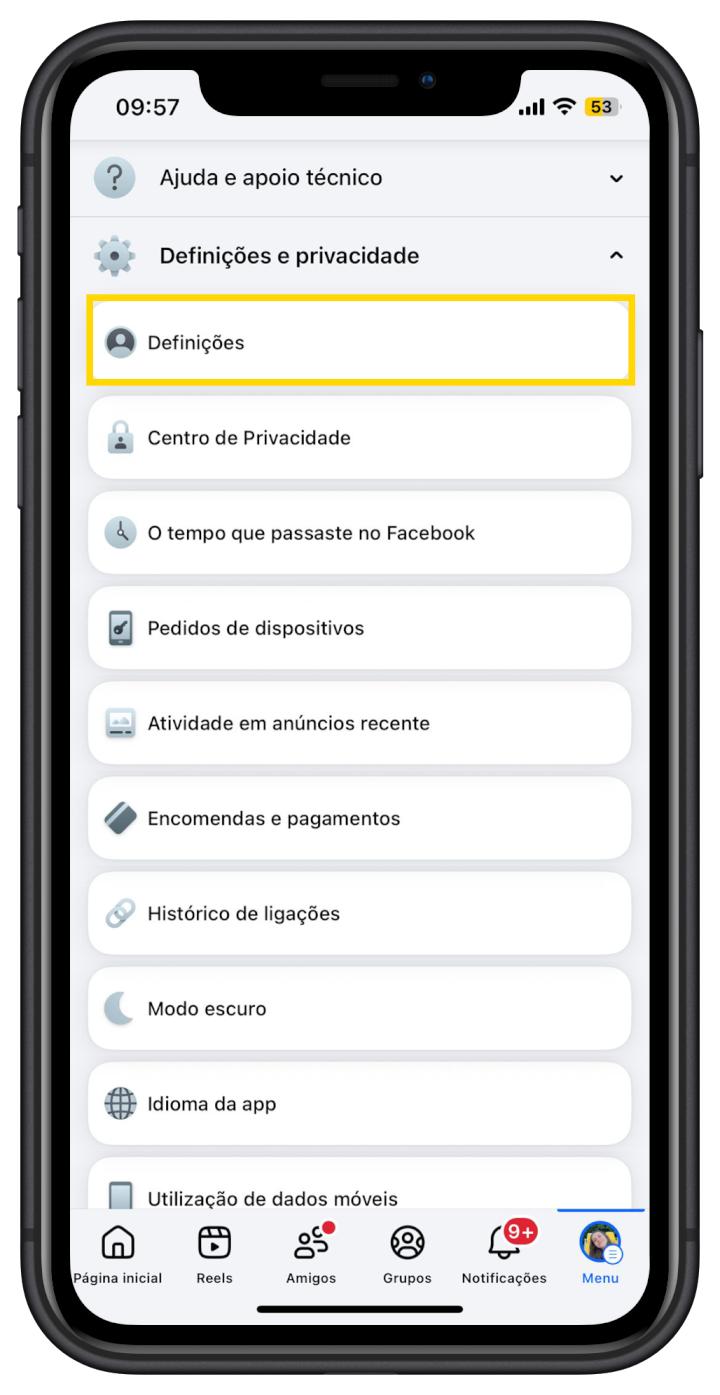Viewport: 720px width, 1395px height.
Task: Expand Ajuda e apoio técnico section
Action: (x=360, y=178)
